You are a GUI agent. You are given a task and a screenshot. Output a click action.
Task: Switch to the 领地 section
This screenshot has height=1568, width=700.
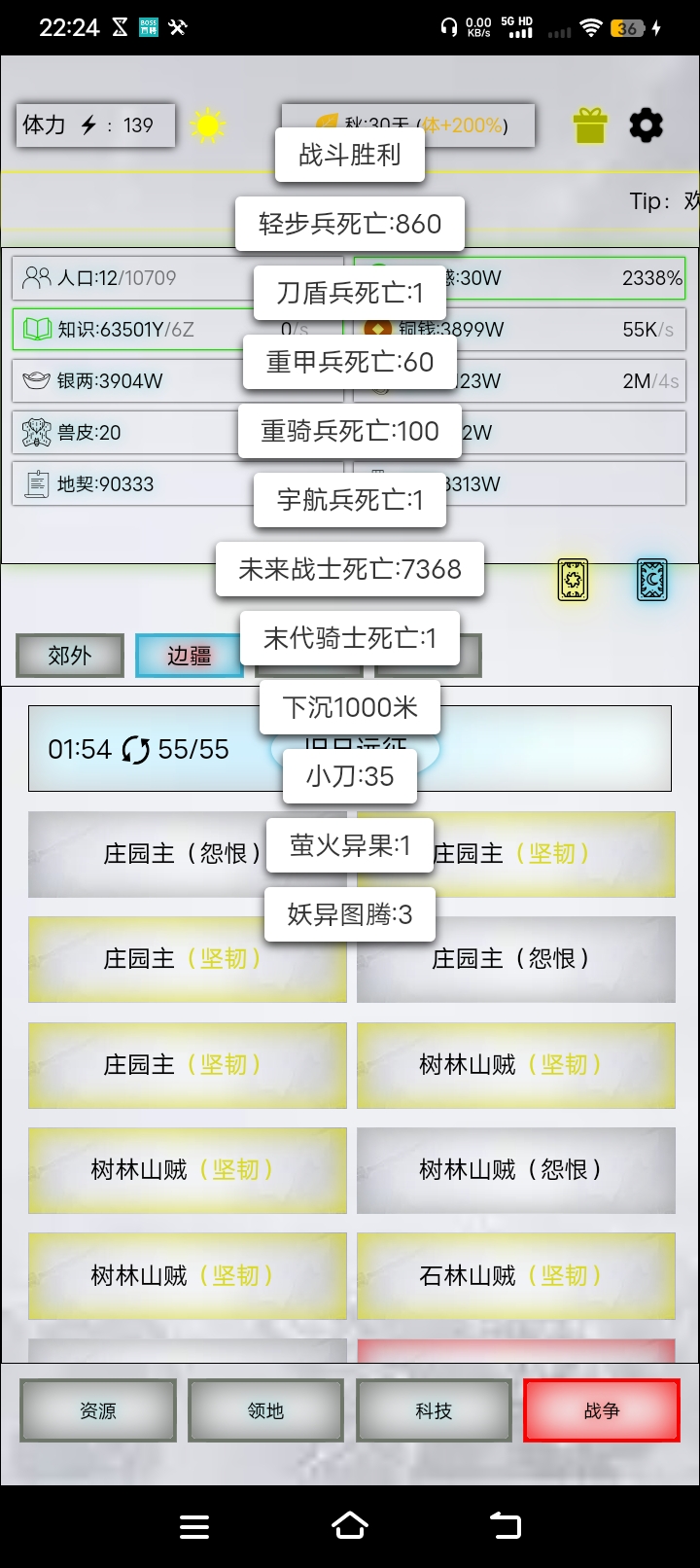pyautogui.click(x=265, y=1410)
